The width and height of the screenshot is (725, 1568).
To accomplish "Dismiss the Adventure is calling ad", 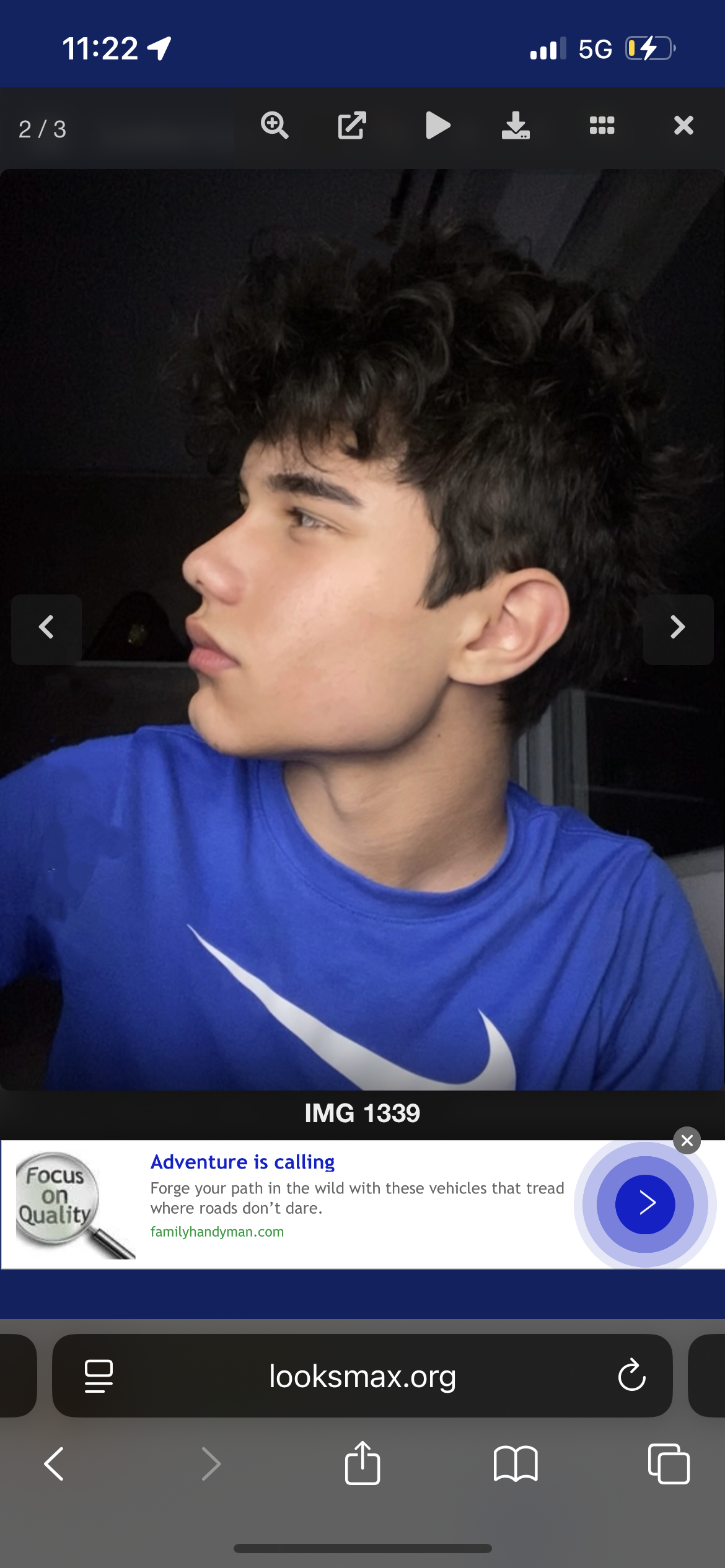I will click(687, 1141).
